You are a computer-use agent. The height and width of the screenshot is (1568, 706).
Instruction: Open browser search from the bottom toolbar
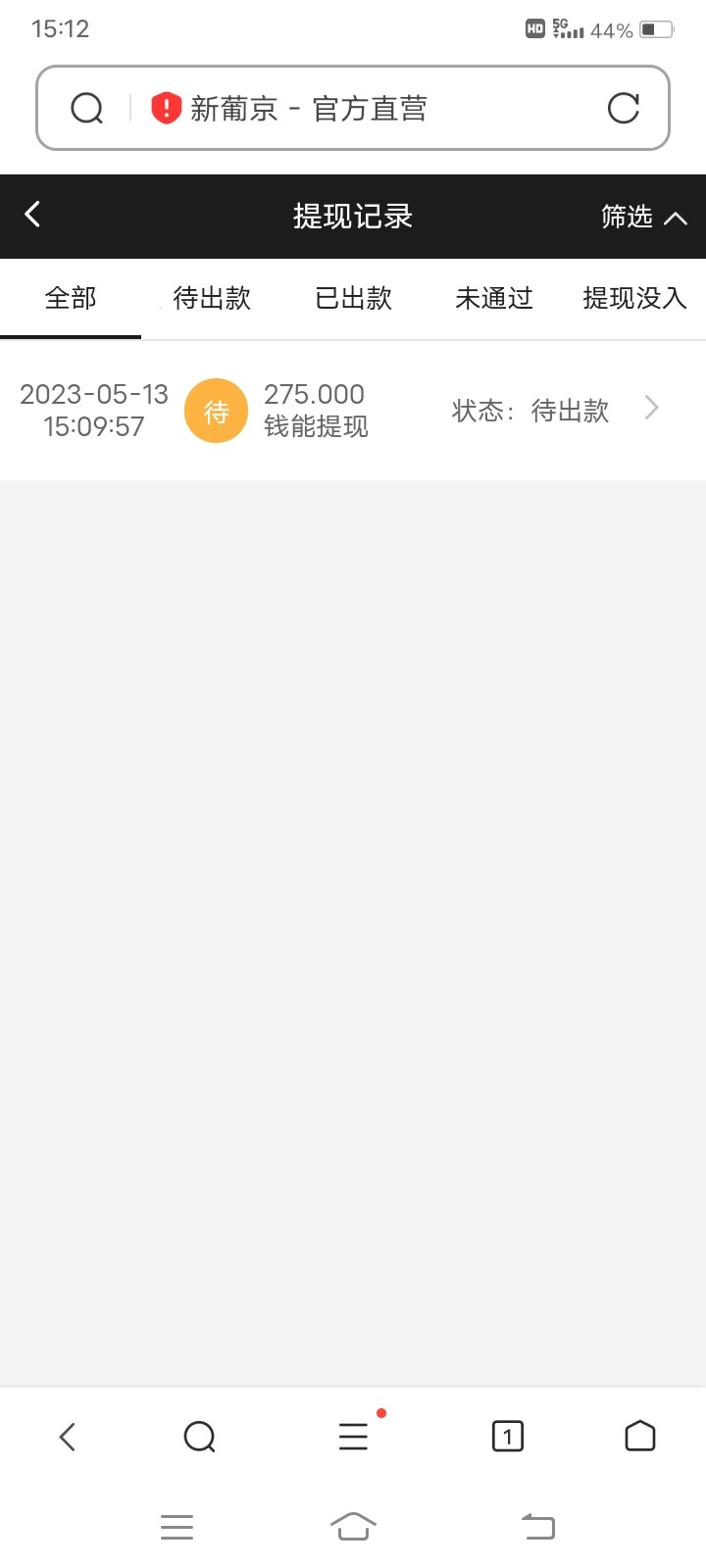pos(199,1437)
